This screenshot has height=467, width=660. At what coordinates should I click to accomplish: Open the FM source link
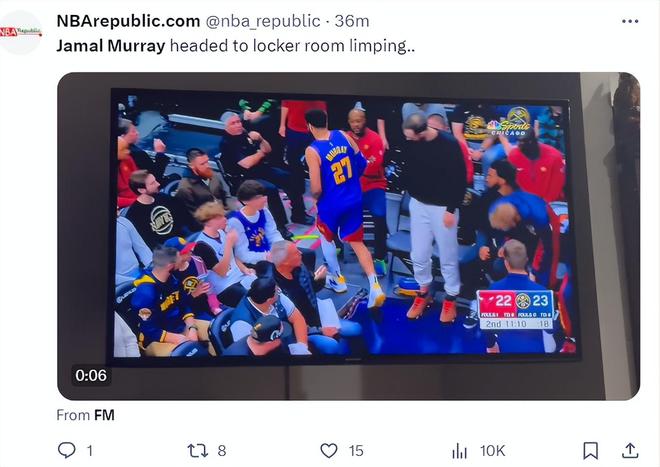point(104,415)
